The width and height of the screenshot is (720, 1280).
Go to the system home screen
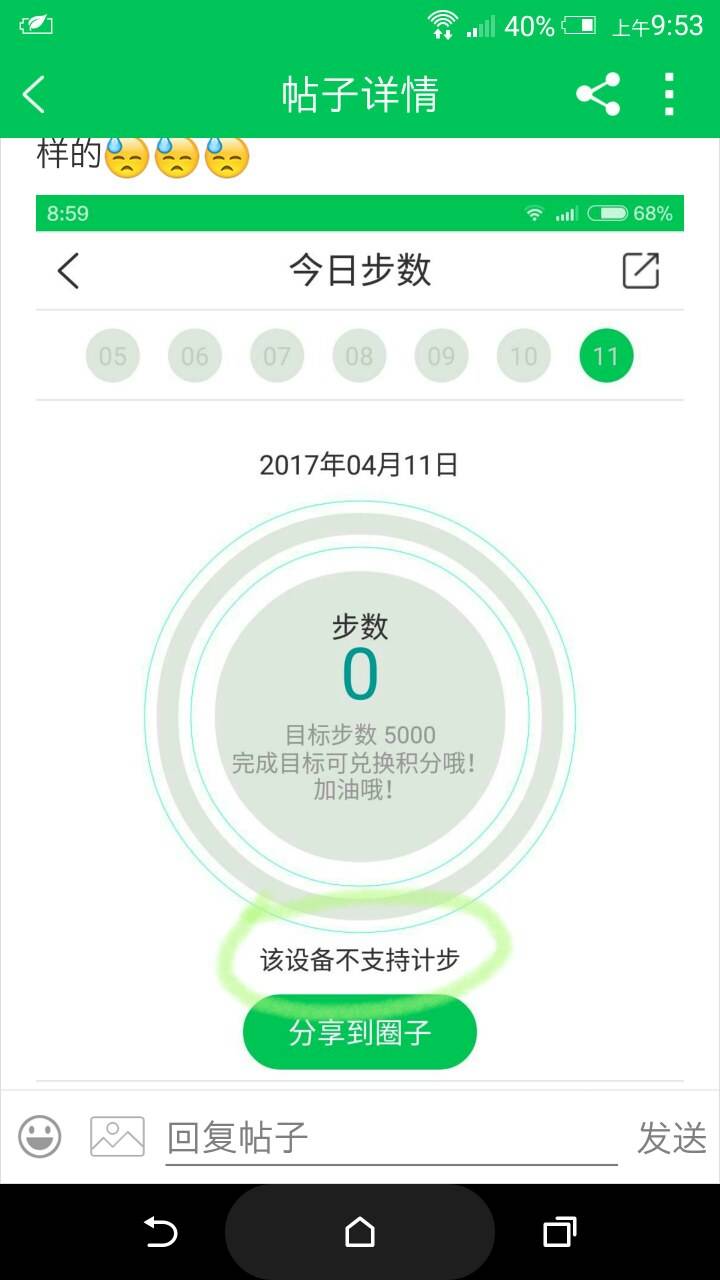360,1232
